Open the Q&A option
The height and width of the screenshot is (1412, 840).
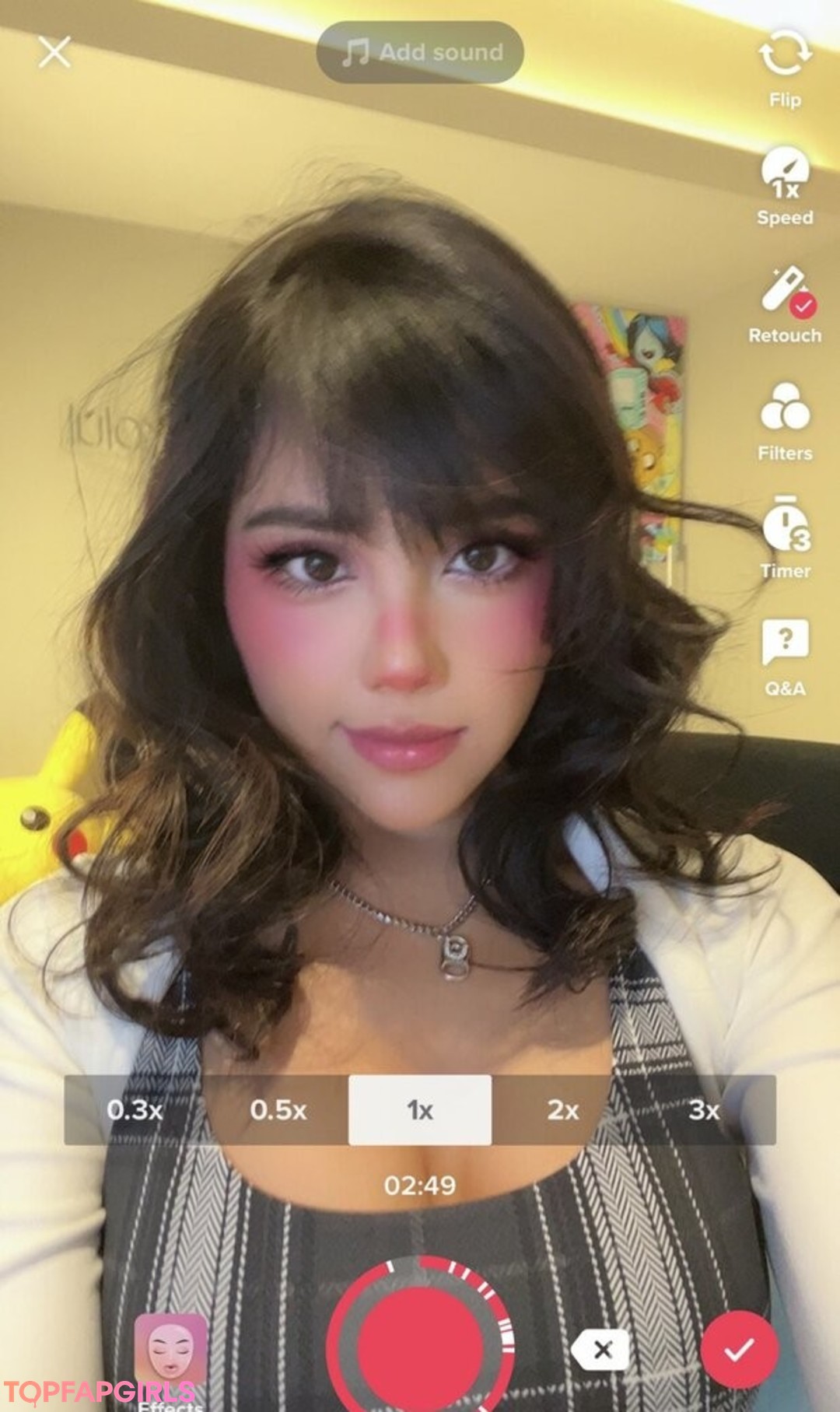click(x=785, y=655)
